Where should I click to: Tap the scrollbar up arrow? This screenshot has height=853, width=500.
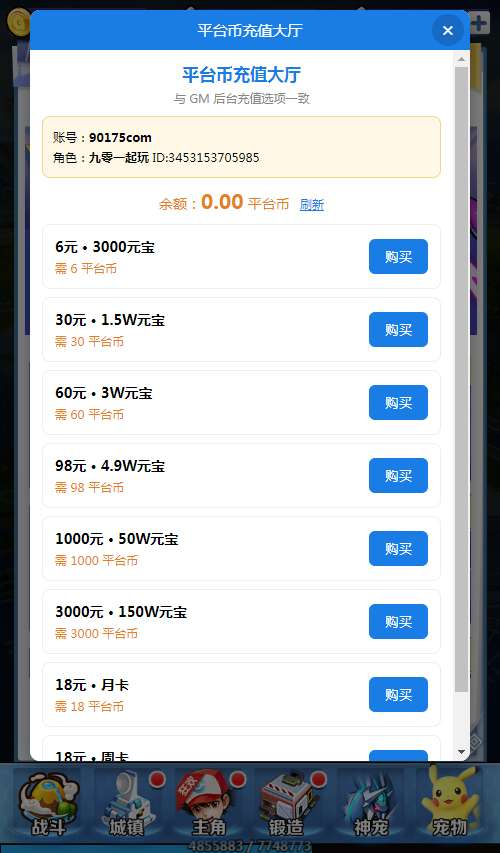[461, 59]
